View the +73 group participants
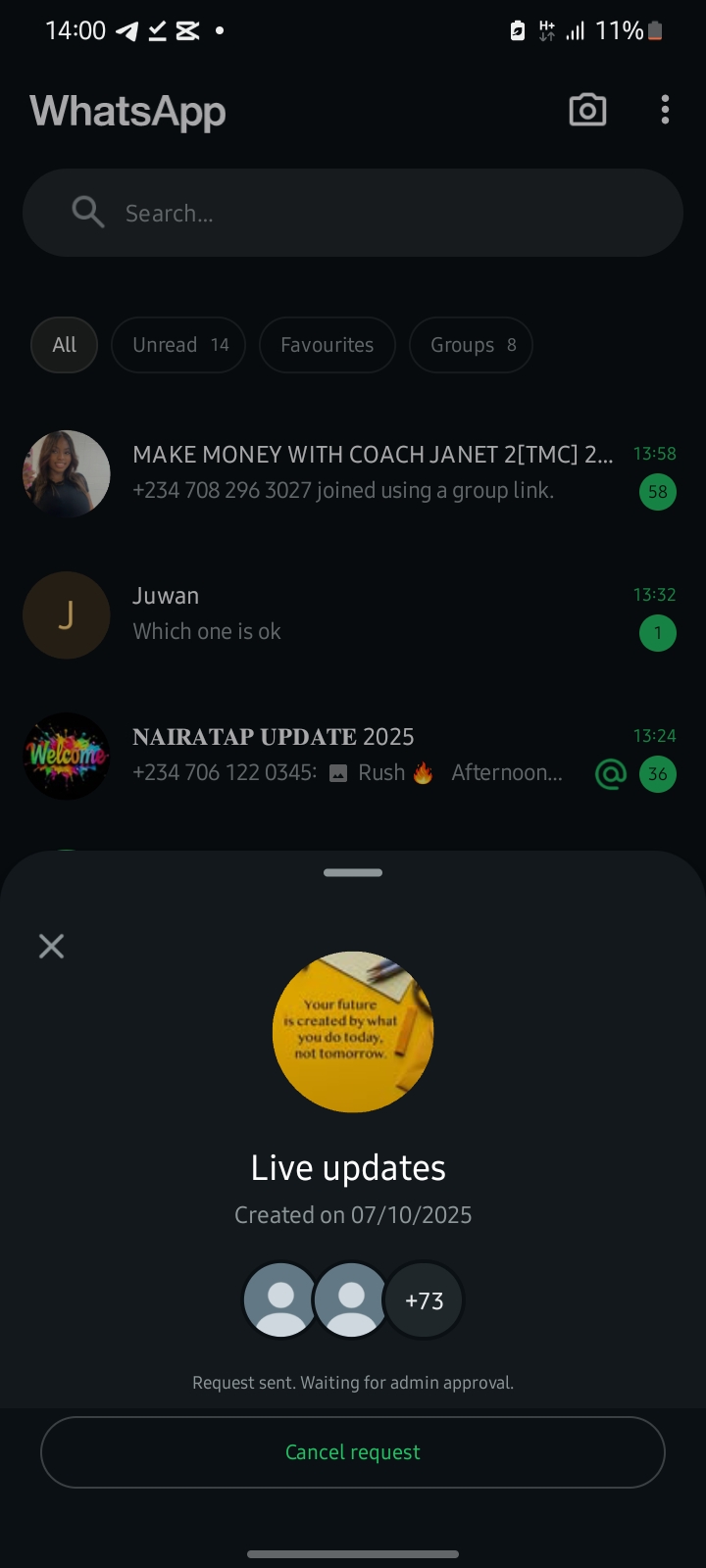 coord(424,1300)
